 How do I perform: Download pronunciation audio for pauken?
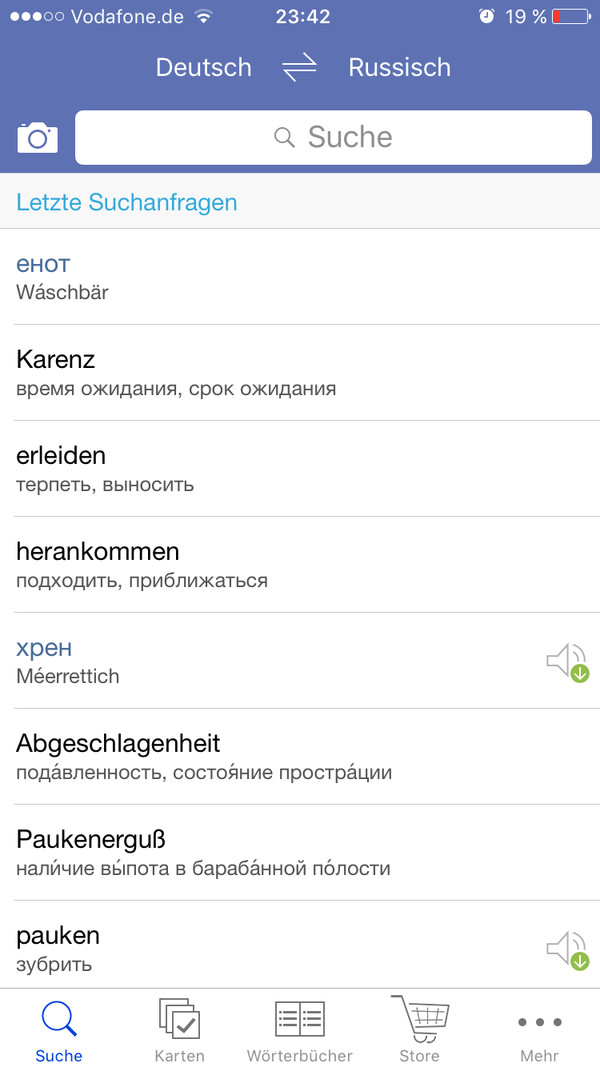(x=567, y=950)
